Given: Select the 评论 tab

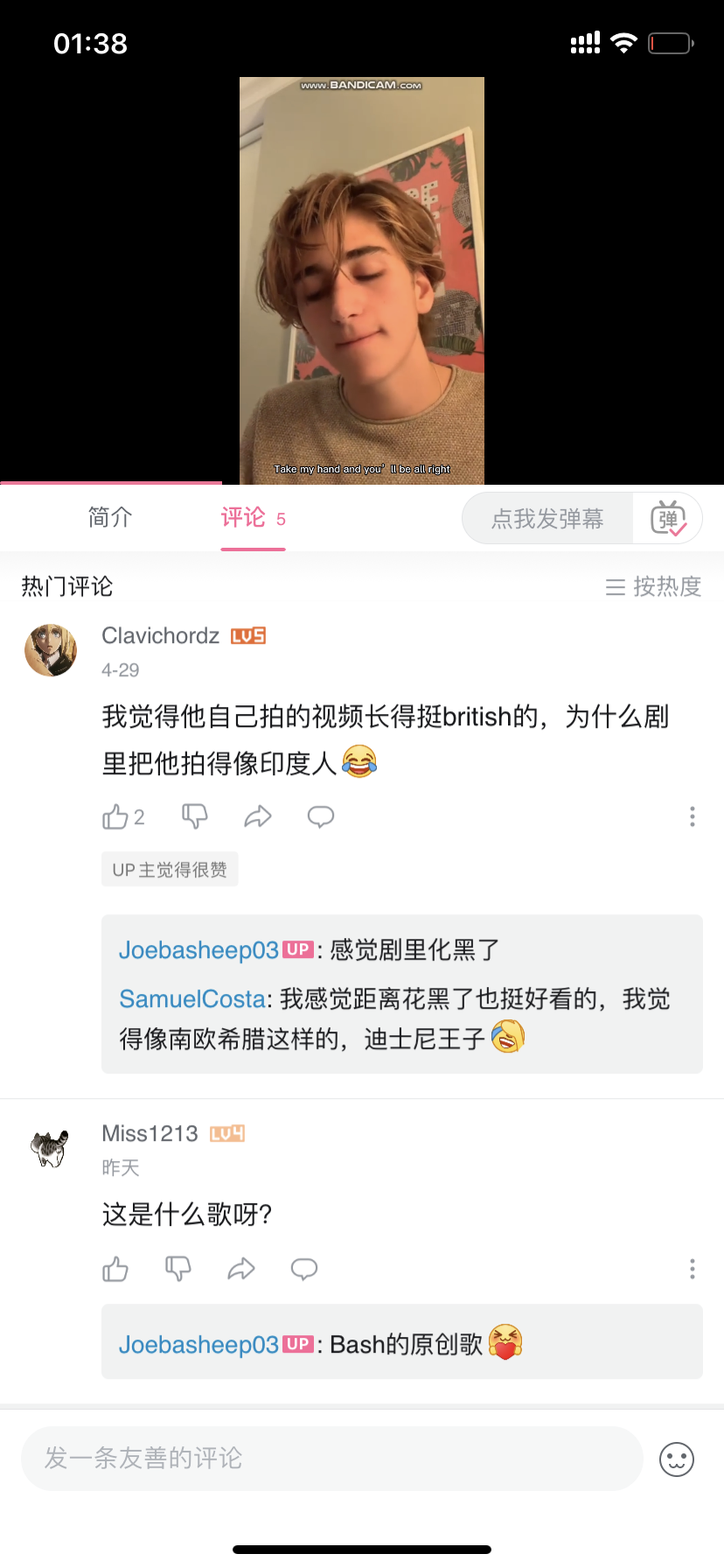Looking at the screenshot, I should coord(252,518).
